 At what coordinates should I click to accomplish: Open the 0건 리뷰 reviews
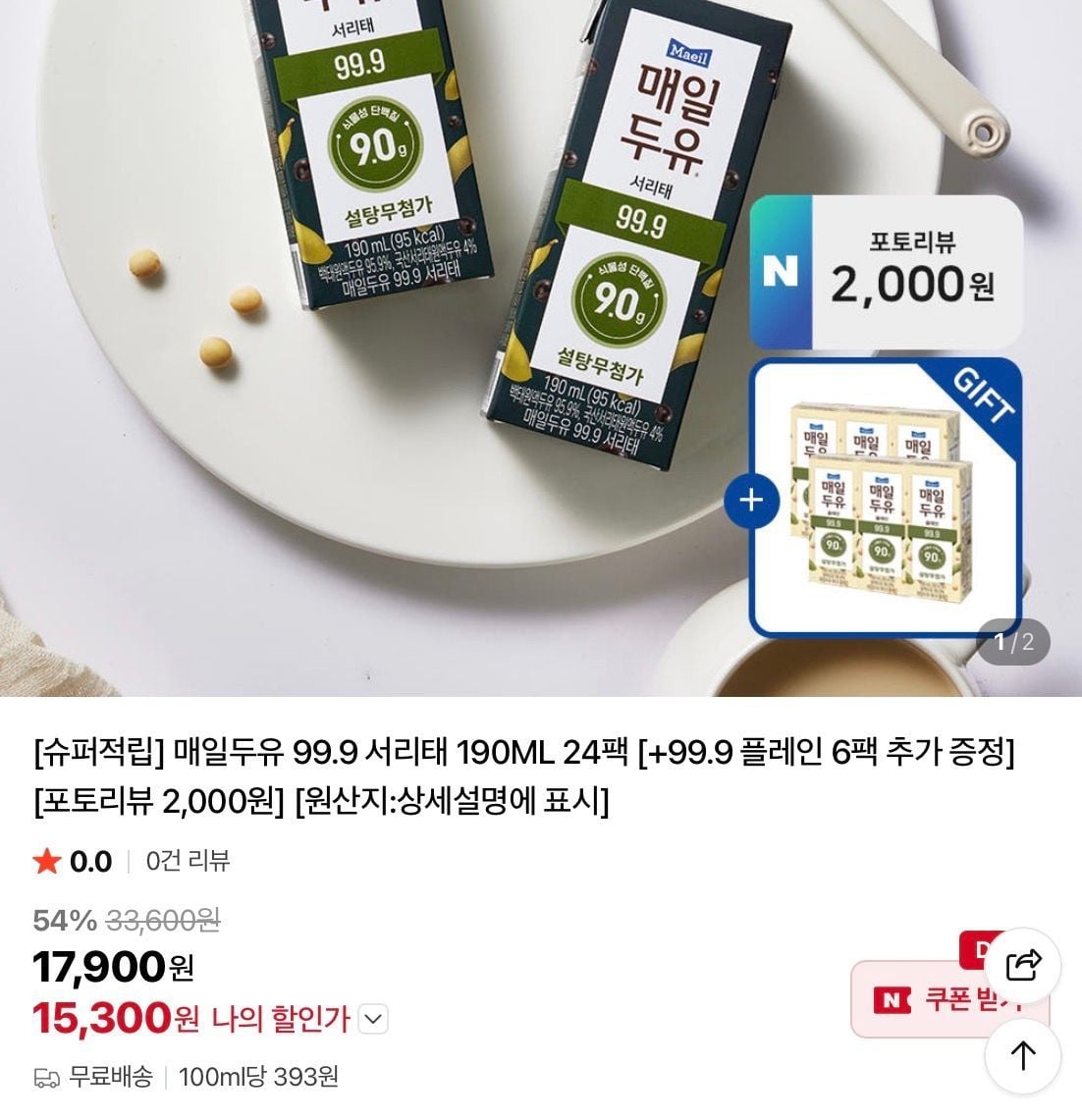tap(188, 862)
